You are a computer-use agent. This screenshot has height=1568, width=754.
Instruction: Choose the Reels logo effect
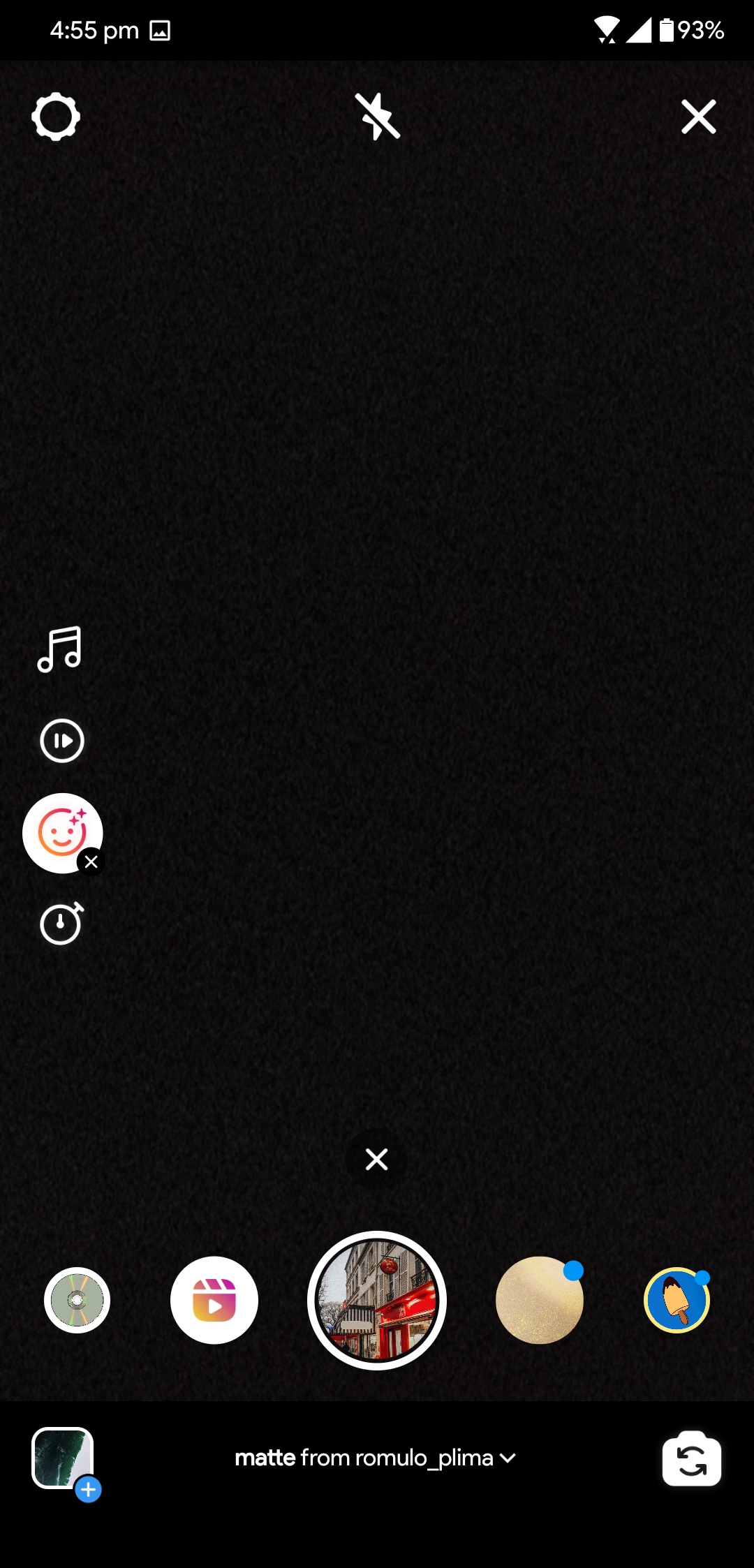pyautogui.click(x=214, y=1301)
